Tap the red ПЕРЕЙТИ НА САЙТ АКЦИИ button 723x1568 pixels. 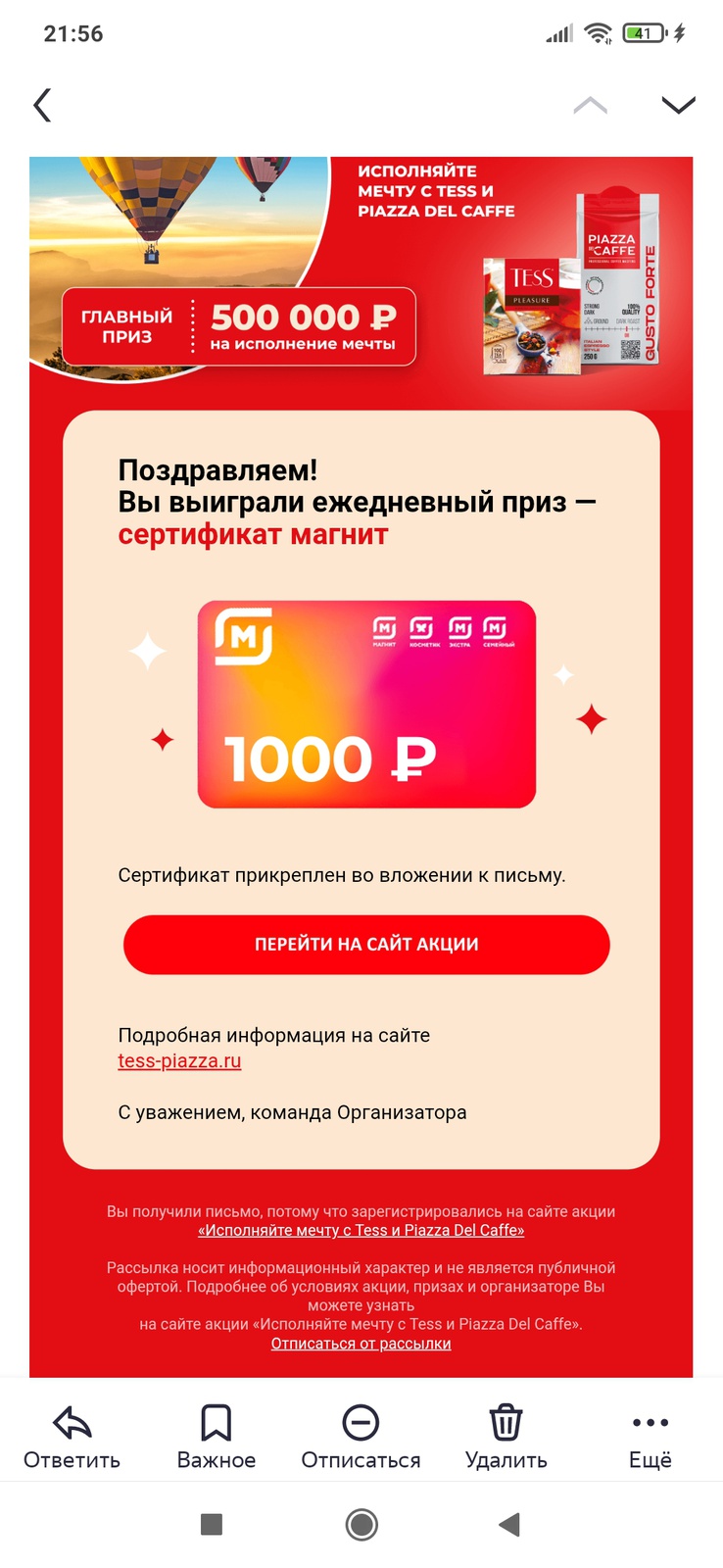[x=366, y=944]
